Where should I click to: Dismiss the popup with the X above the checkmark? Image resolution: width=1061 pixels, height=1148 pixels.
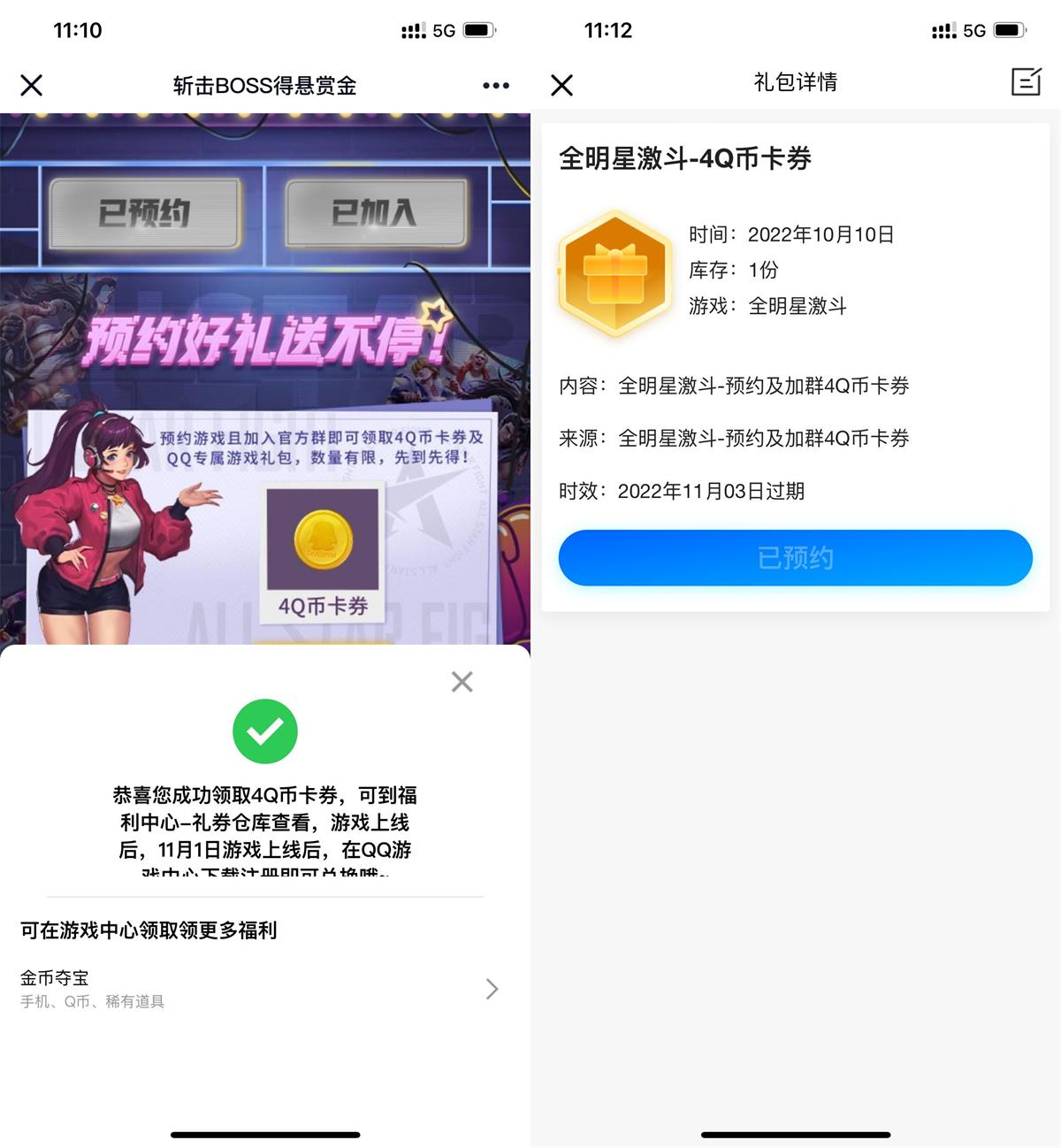pyautogui.click(x=462, y=682)
